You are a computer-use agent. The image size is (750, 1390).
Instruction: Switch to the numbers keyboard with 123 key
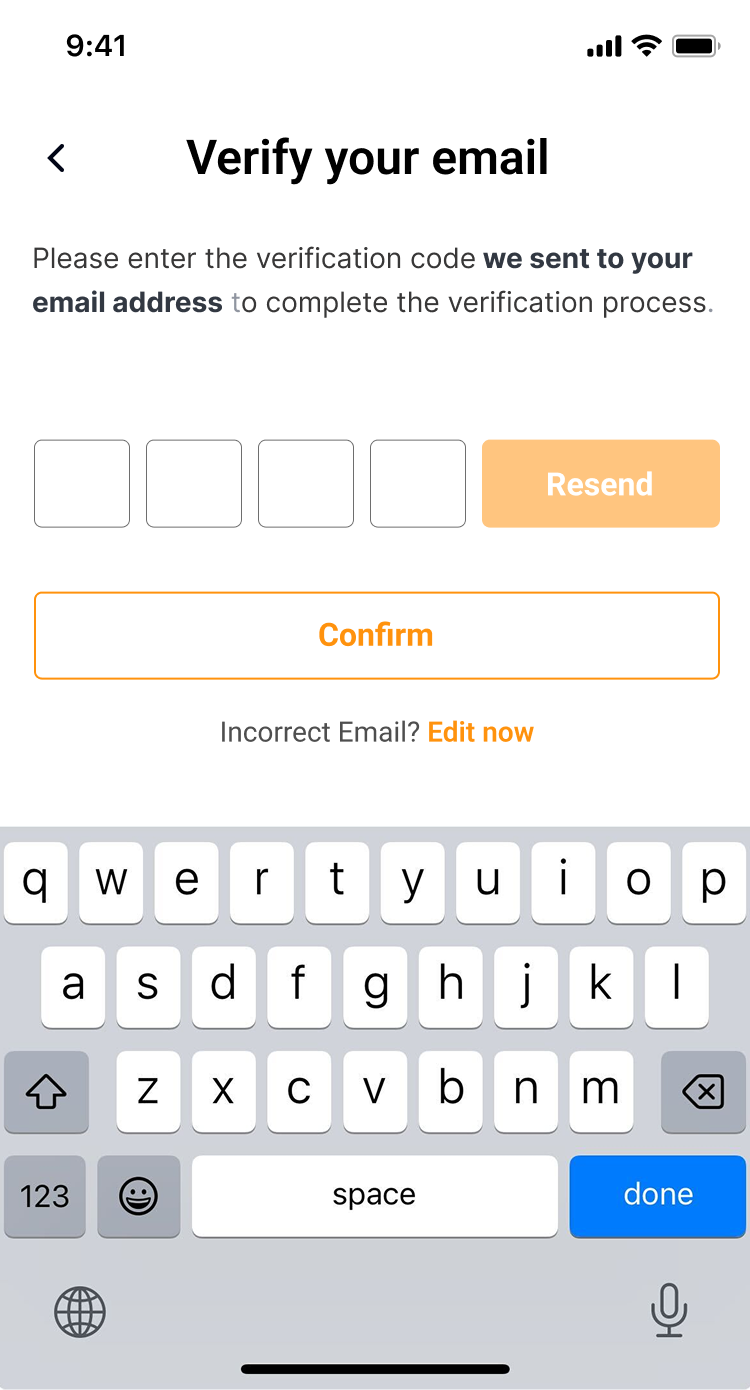click(x=45, y=1196)
